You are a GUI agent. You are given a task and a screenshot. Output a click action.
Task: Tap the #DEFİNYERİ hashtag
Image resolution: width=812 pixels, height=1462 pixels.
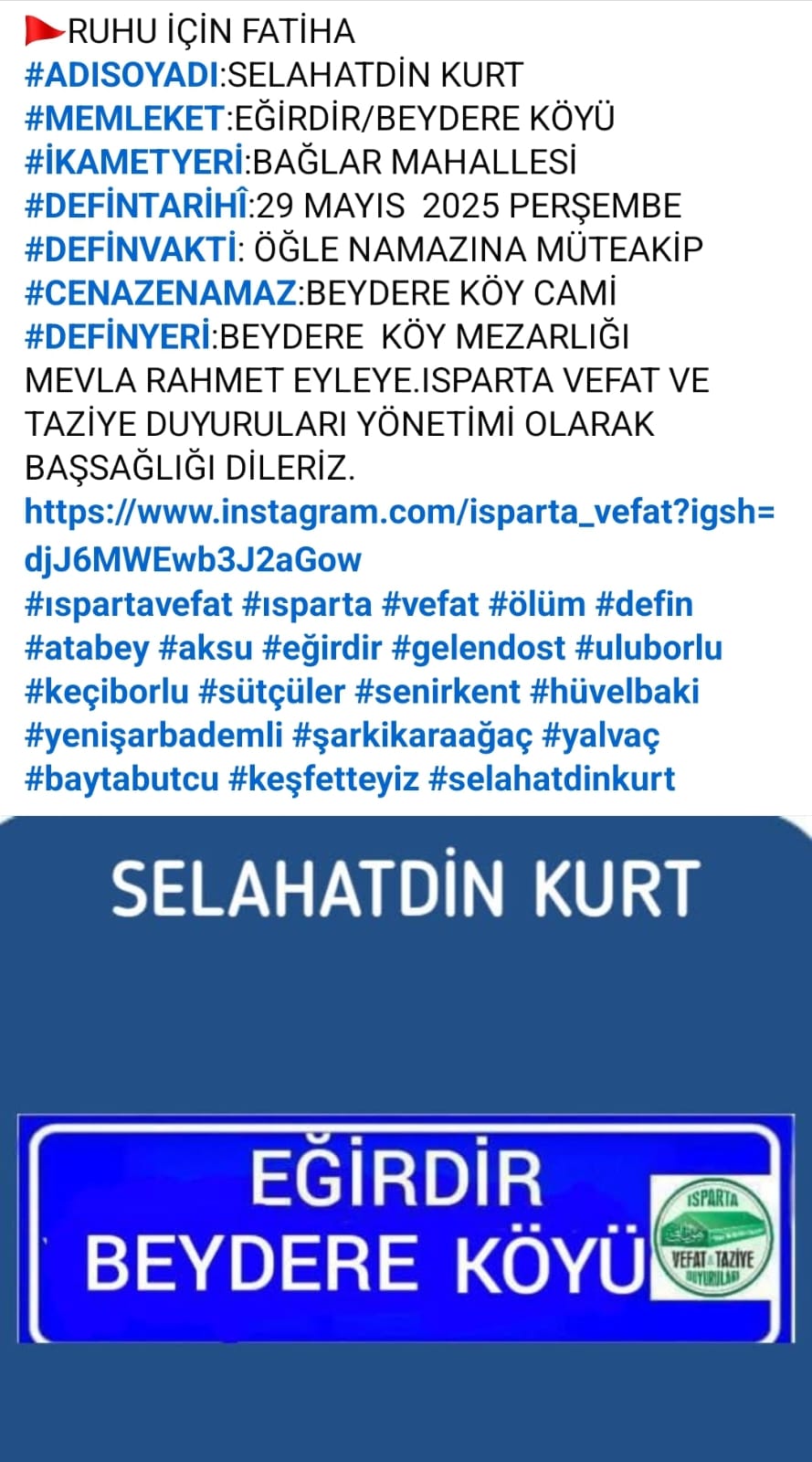pos(118,337)
